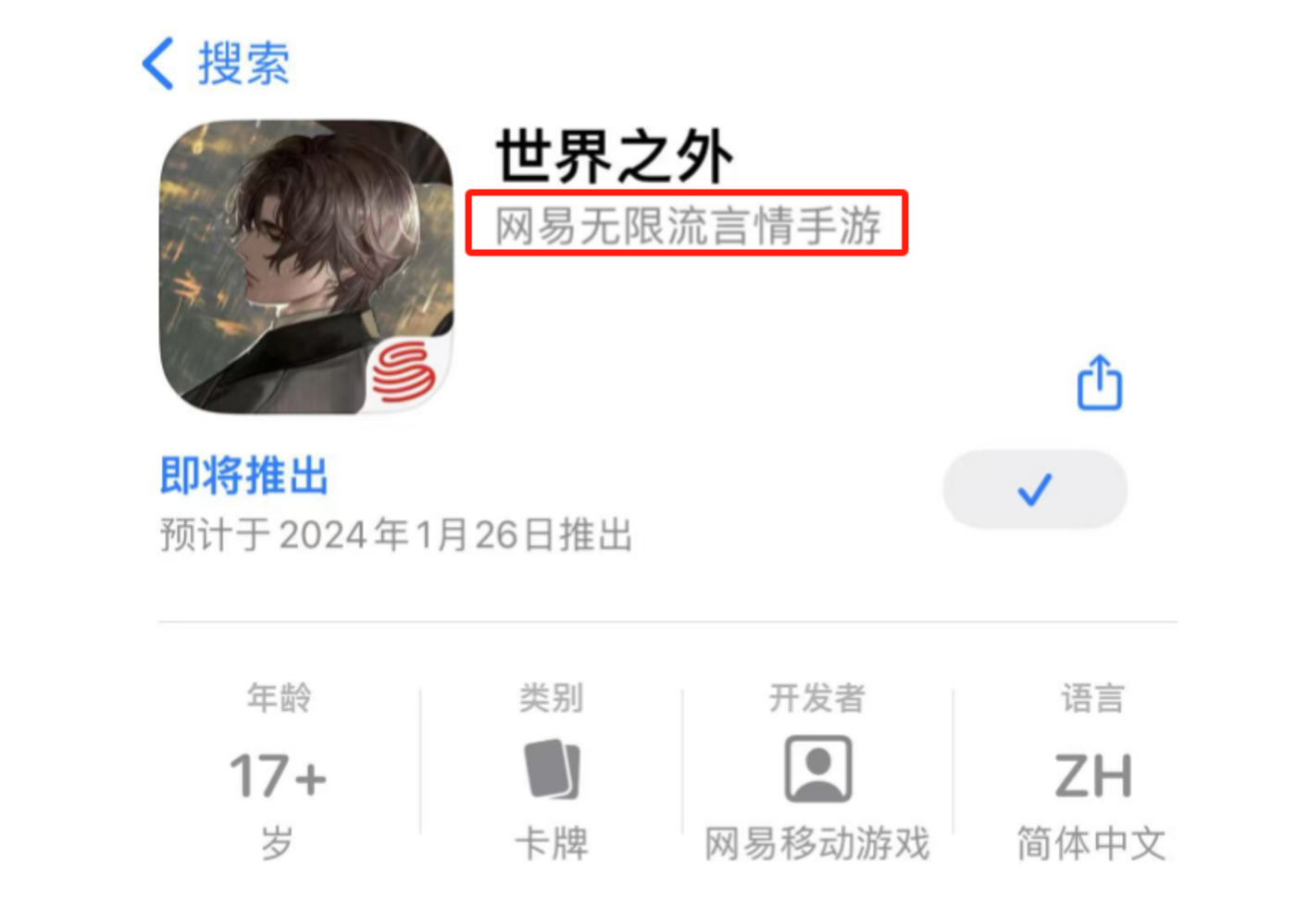View supported languages under 简体中文

pyautogui.click(x=1091, y=775)
